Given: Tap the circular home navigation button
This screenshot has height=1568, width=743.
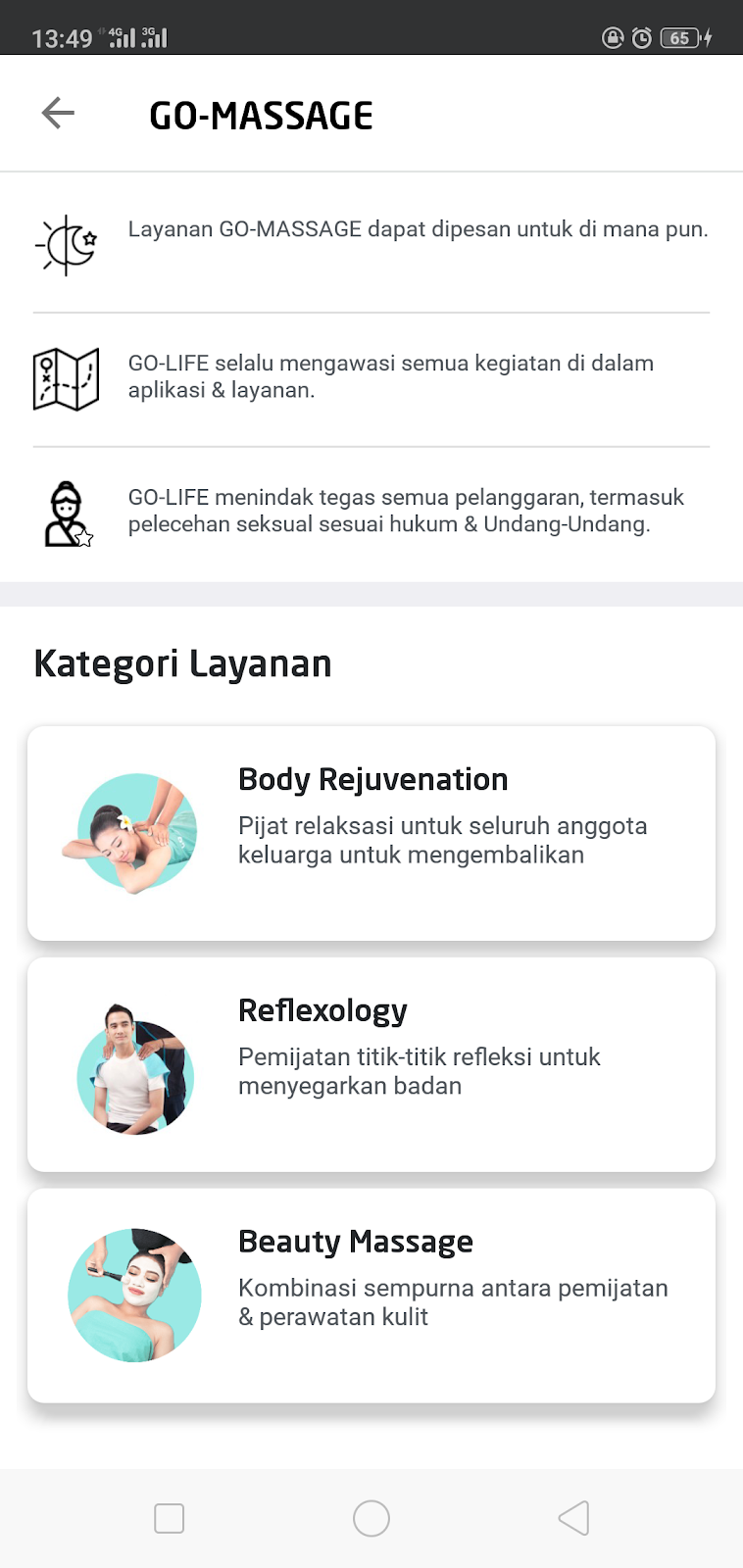Looking at the screenshot, I should tap(371, 1517).
